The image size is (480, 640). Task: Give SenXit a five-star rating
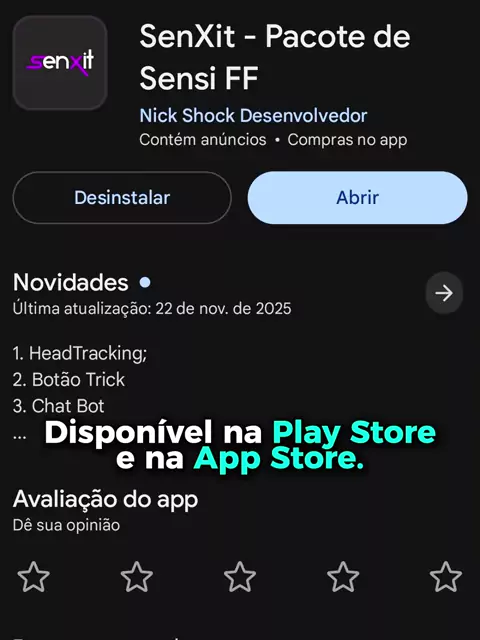coord(446,576)
